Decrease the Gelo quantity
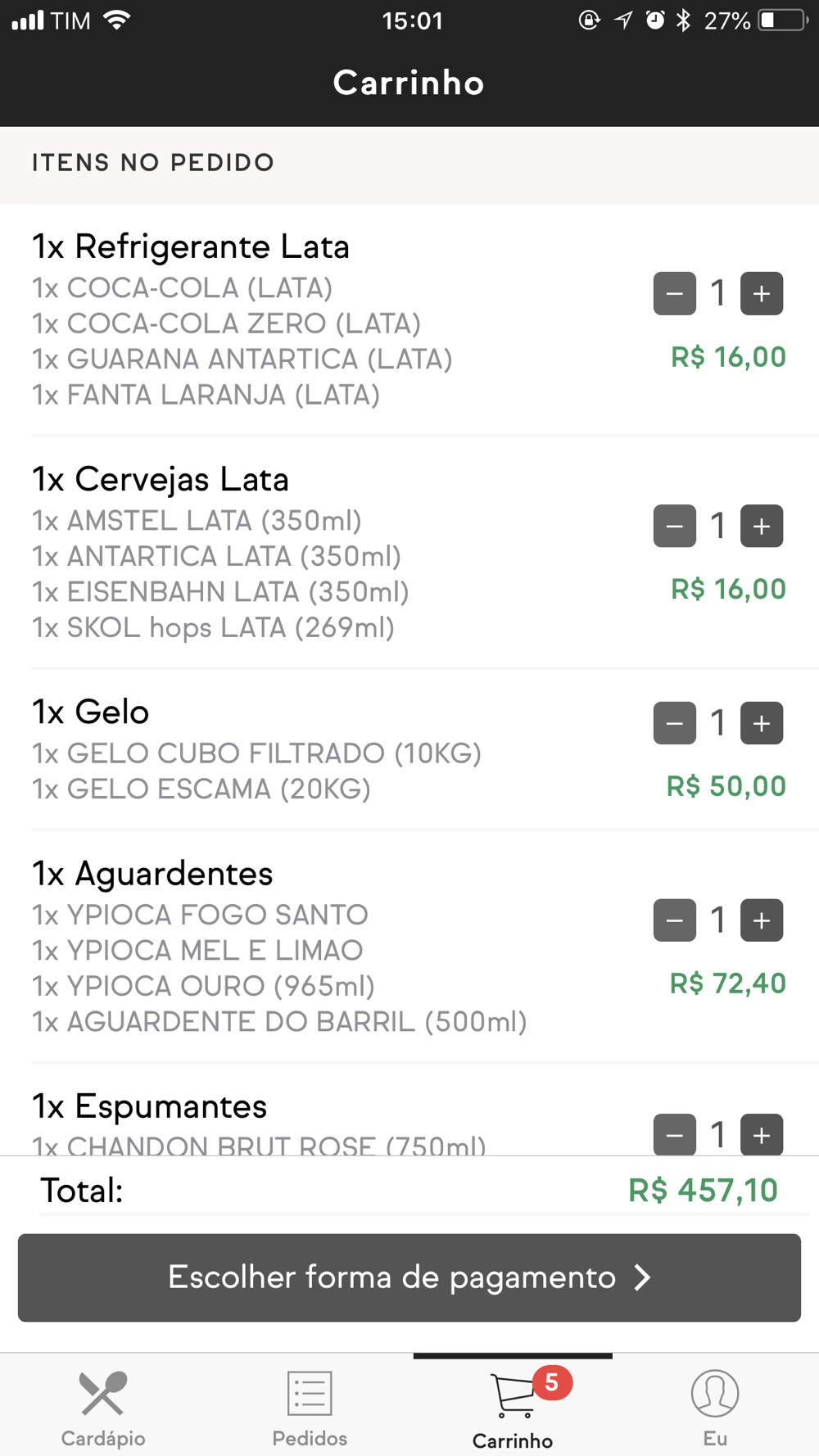 pos(675,723)
